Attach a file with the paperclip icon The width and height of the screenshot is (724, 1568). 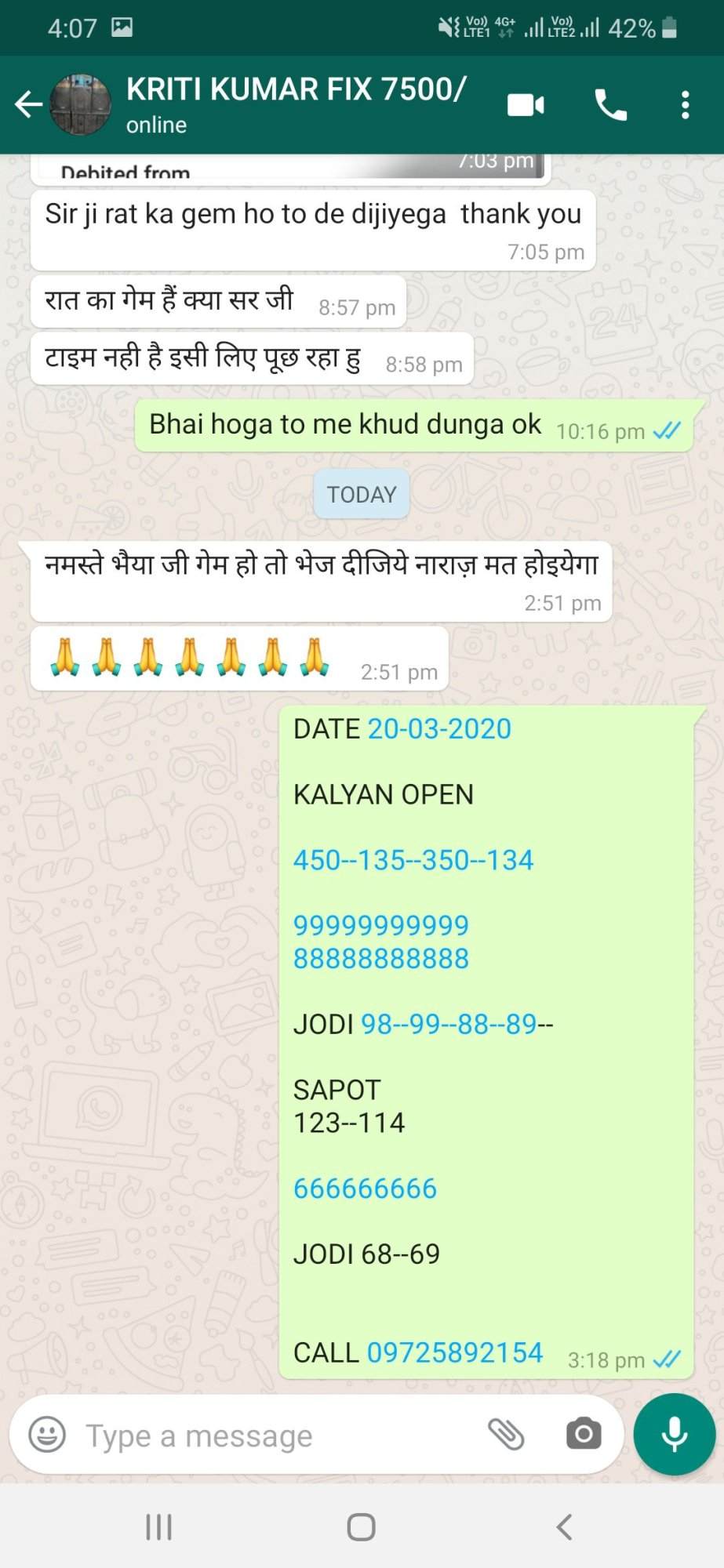tap(506, 1434)
